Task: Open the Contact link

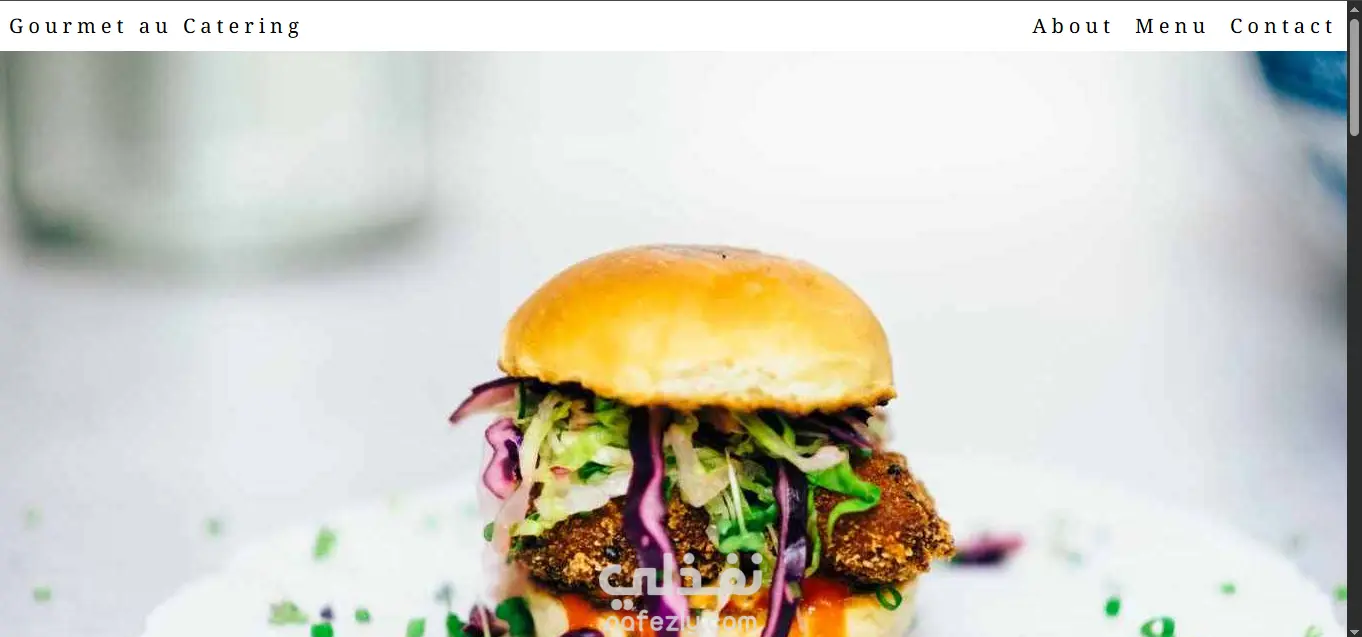Action: pyautogui.click(x=1282, y=26)
